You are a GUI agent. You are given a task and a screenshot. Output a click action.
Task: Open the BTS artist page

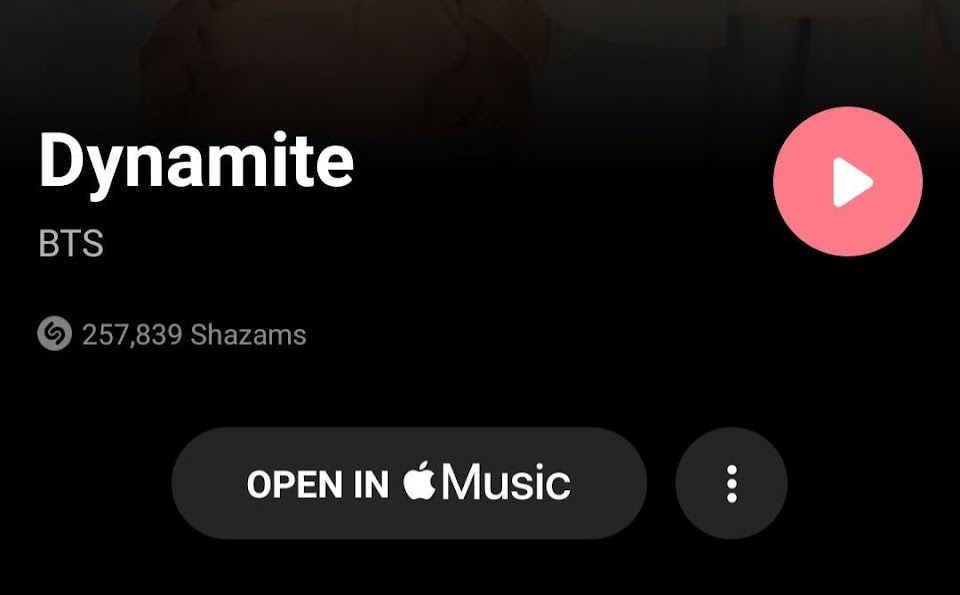(71, 244)
